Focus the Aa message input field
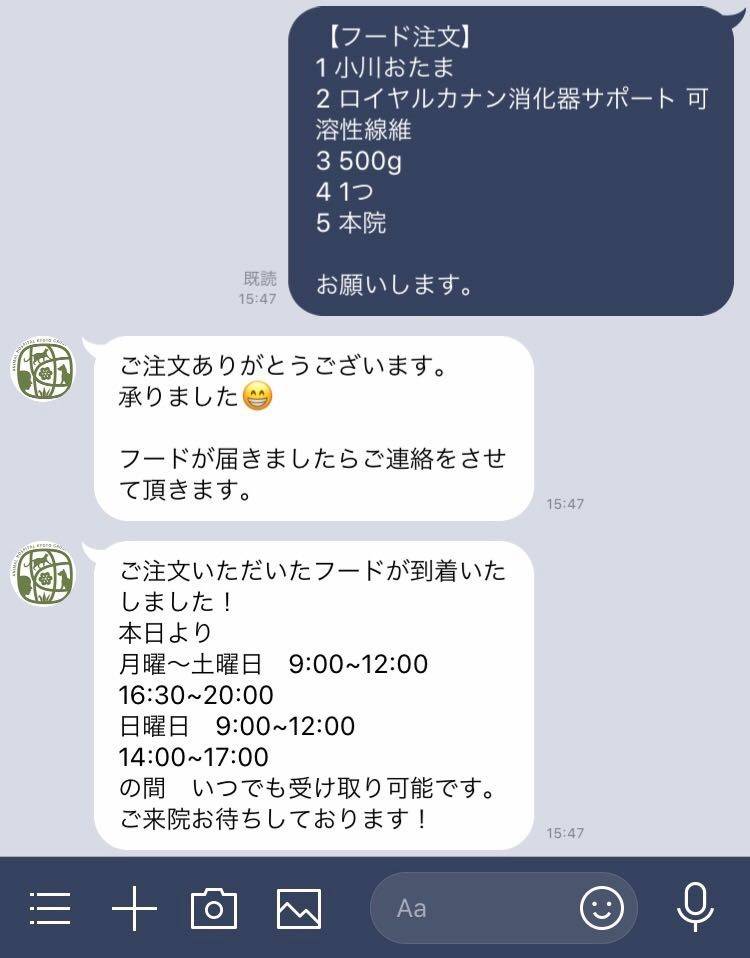The width and height of the screenshot is (750, 958). [470, 908]
